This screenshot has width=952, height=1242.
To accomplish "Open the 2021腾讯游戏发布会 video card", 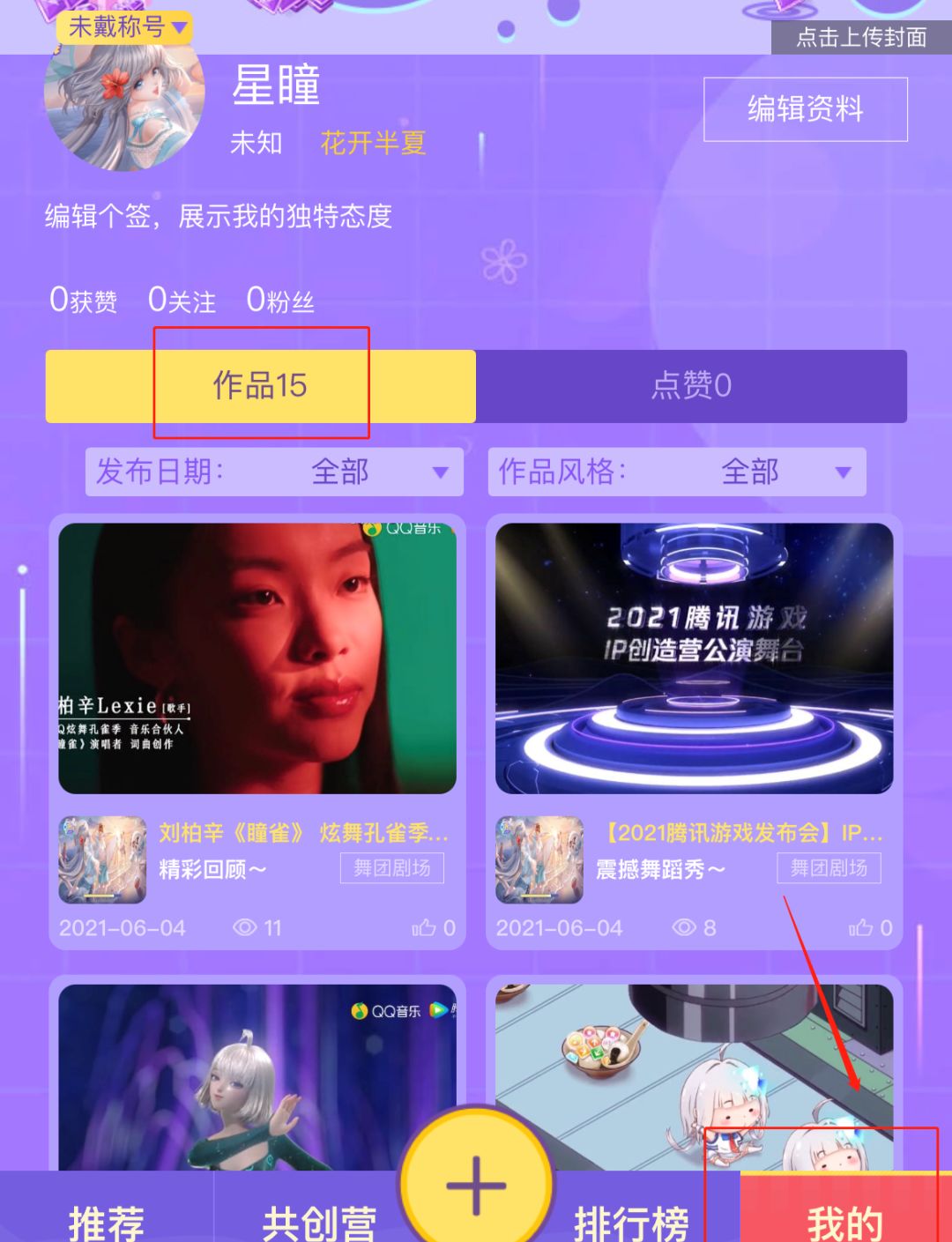I will pos(694,658).
